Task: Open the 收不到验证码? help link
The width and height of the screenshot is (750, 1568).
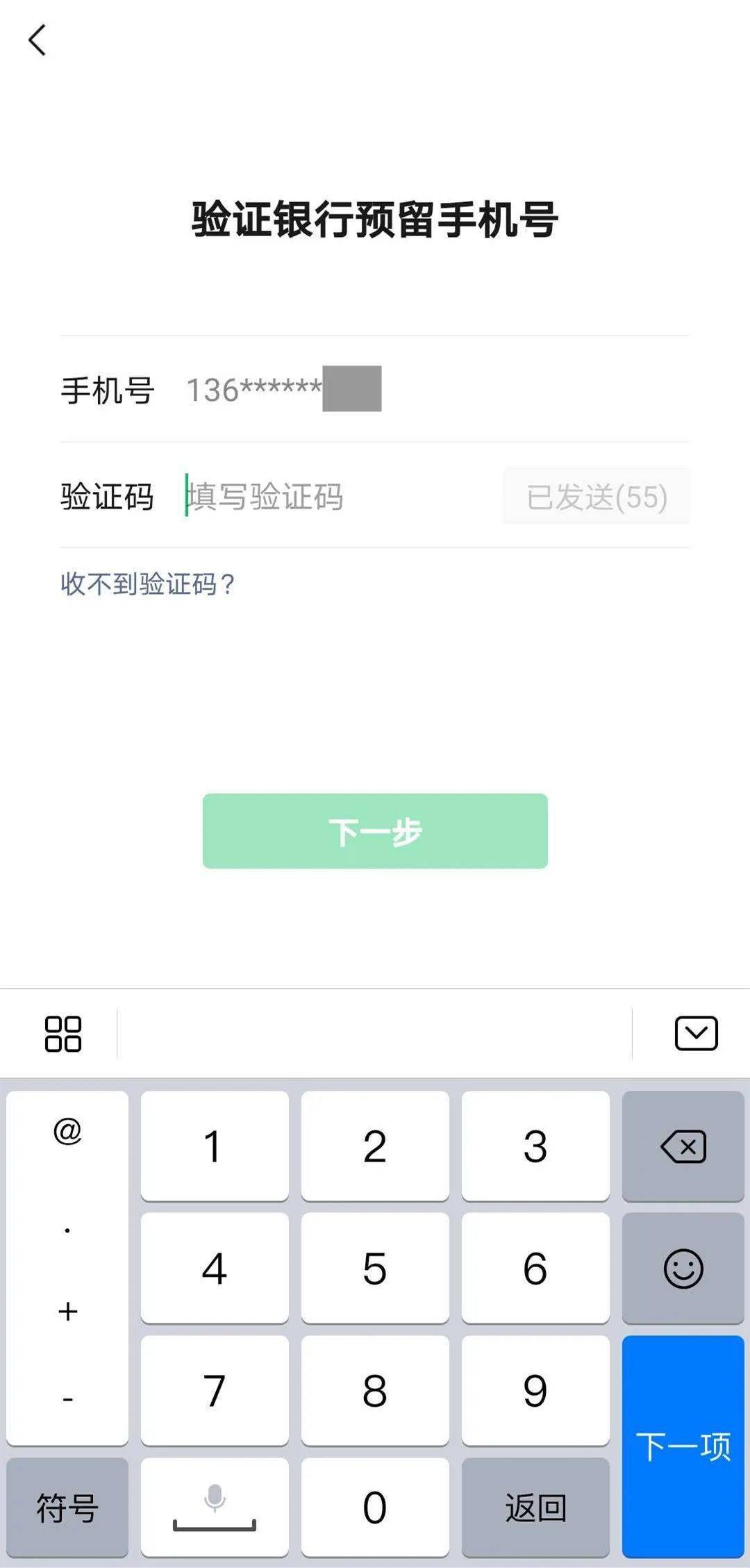Action: (147, 584)
